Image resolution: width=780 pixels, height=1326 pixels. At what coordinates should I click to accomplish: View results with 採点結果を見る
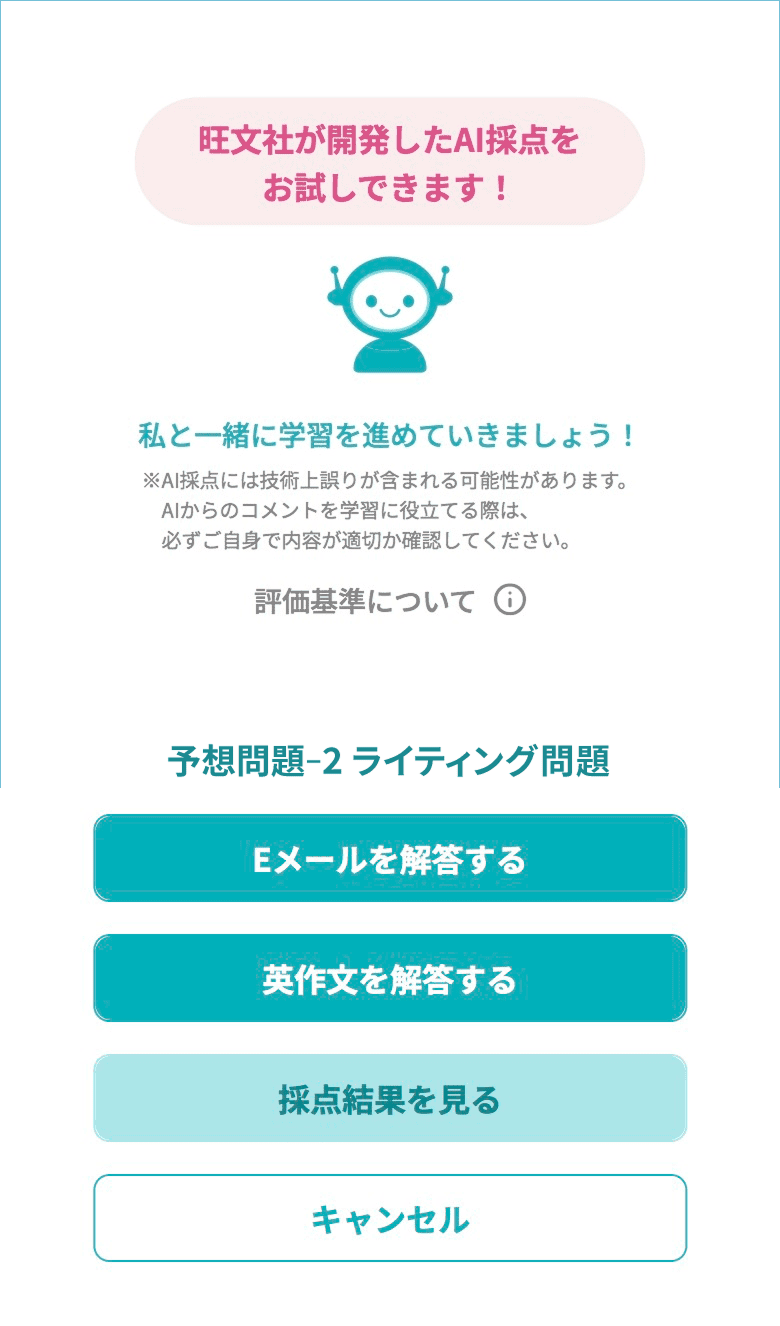click(390, 1098)
